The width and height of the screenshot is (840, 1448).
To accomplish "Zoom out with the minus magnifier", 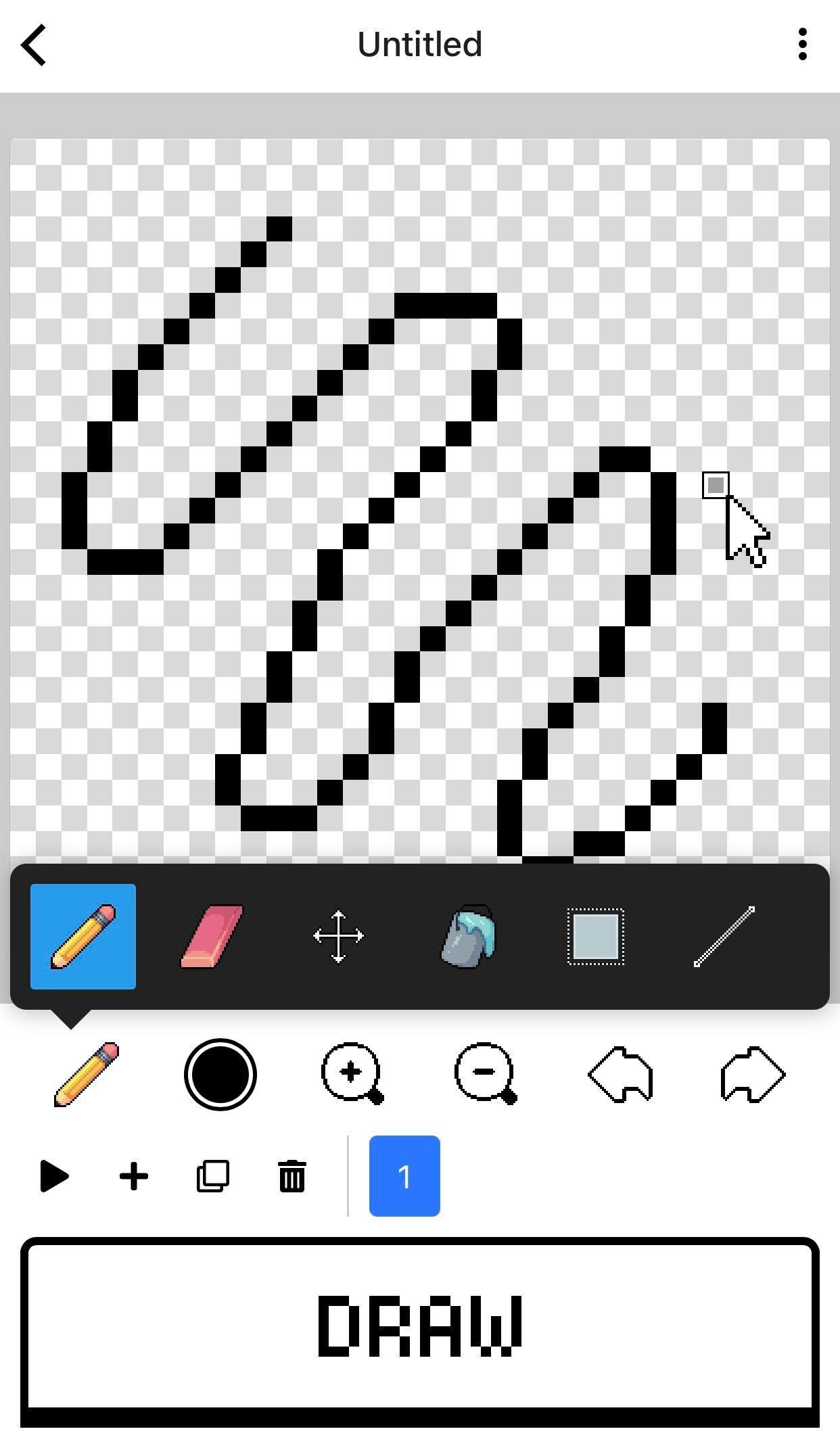I will tap(486, 1074).
